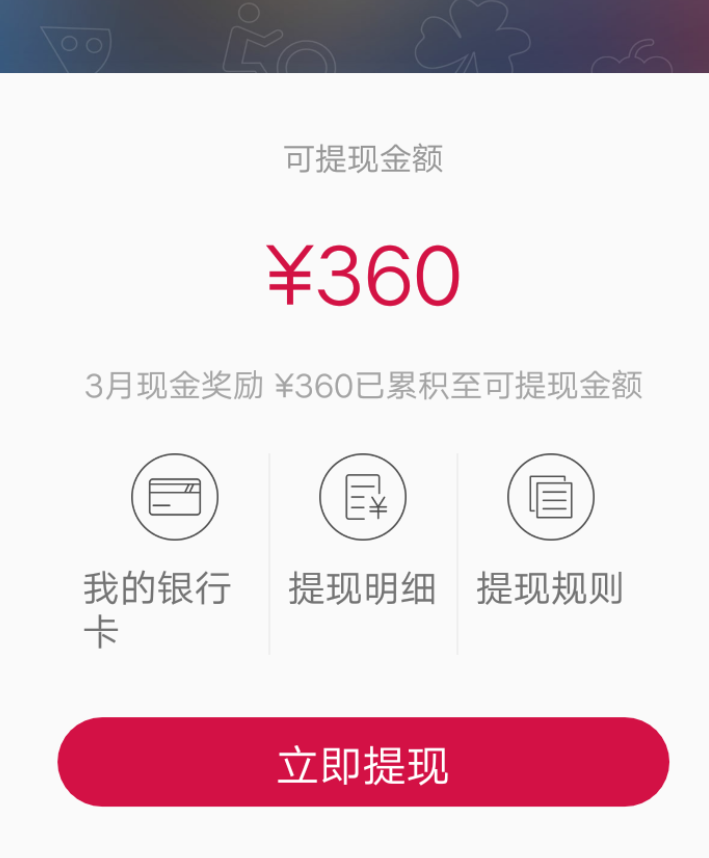Tap the 立即提现 withdraw now button
Image resolution: width=709 pixels, height=858 pixels.
(x=363, y=762)
